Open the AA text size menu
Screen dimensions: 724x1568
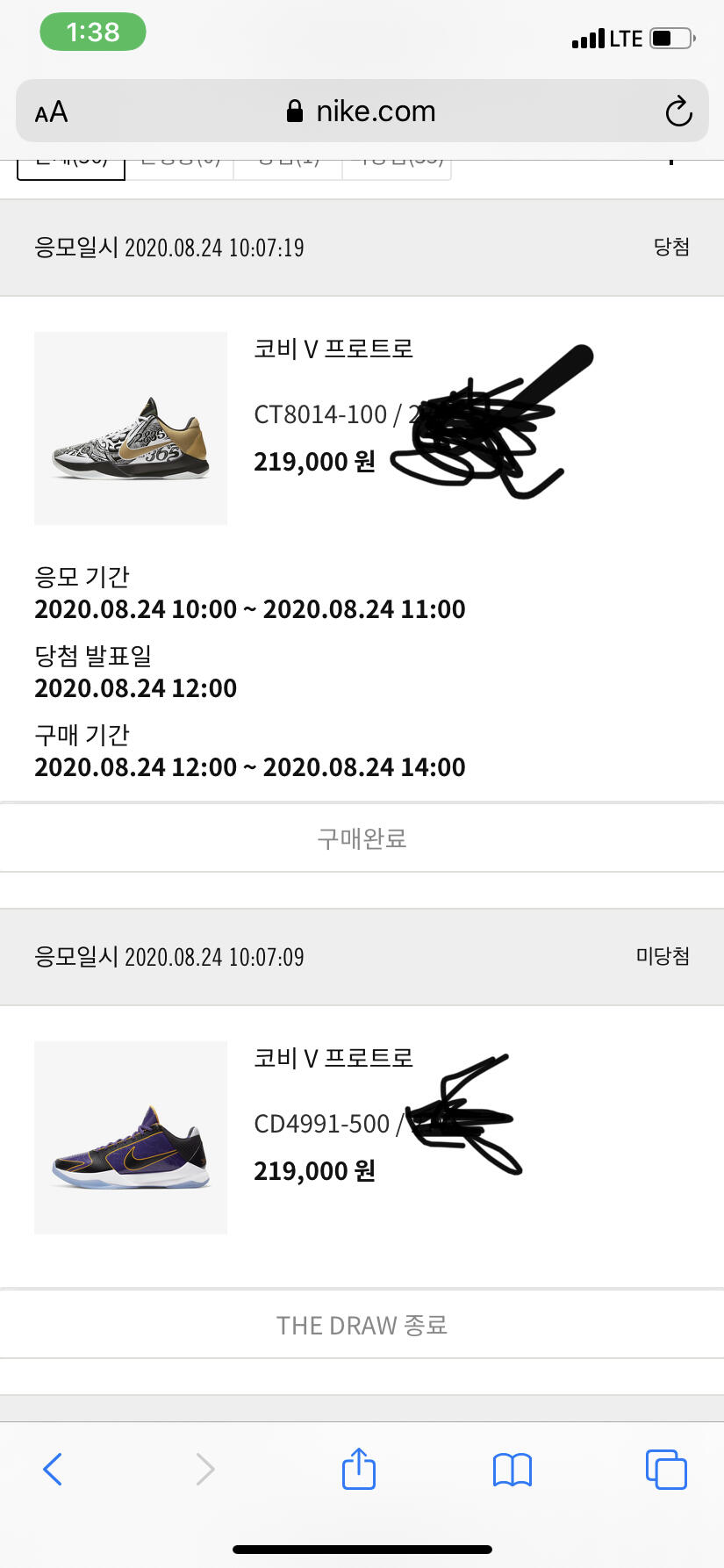[x=52, y=112]
